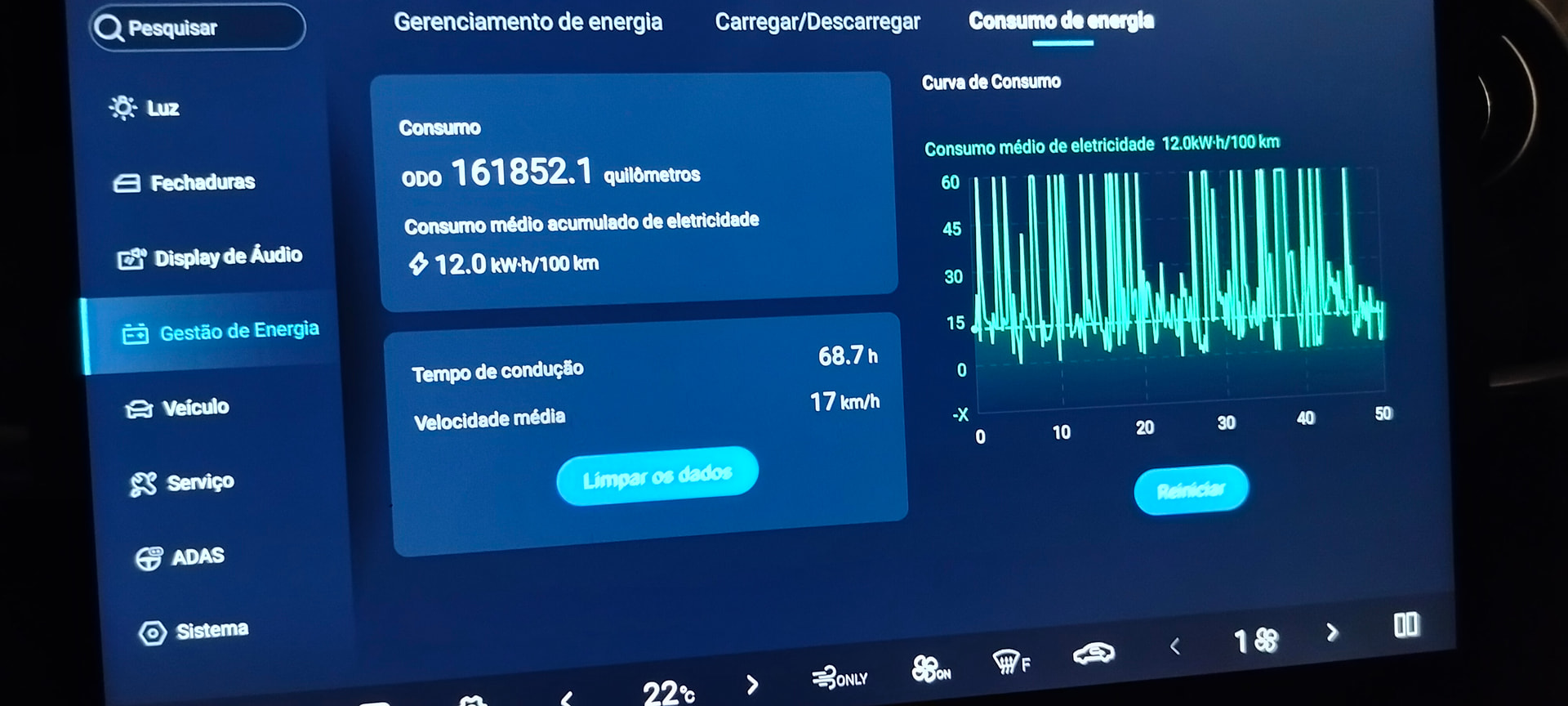Open Luz settings in sidebar

pos(145,108)
